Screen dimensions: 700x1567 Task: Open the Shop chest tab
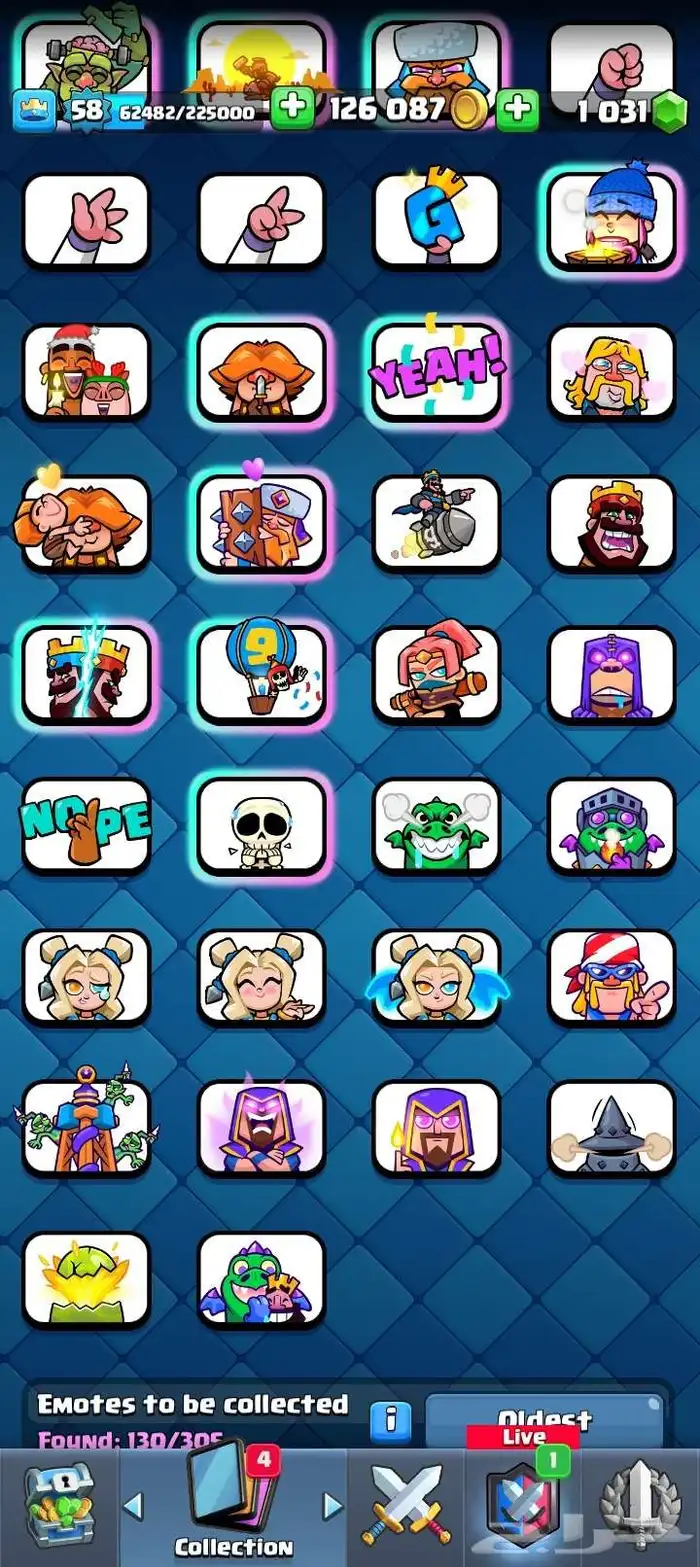click(58, 1506)
